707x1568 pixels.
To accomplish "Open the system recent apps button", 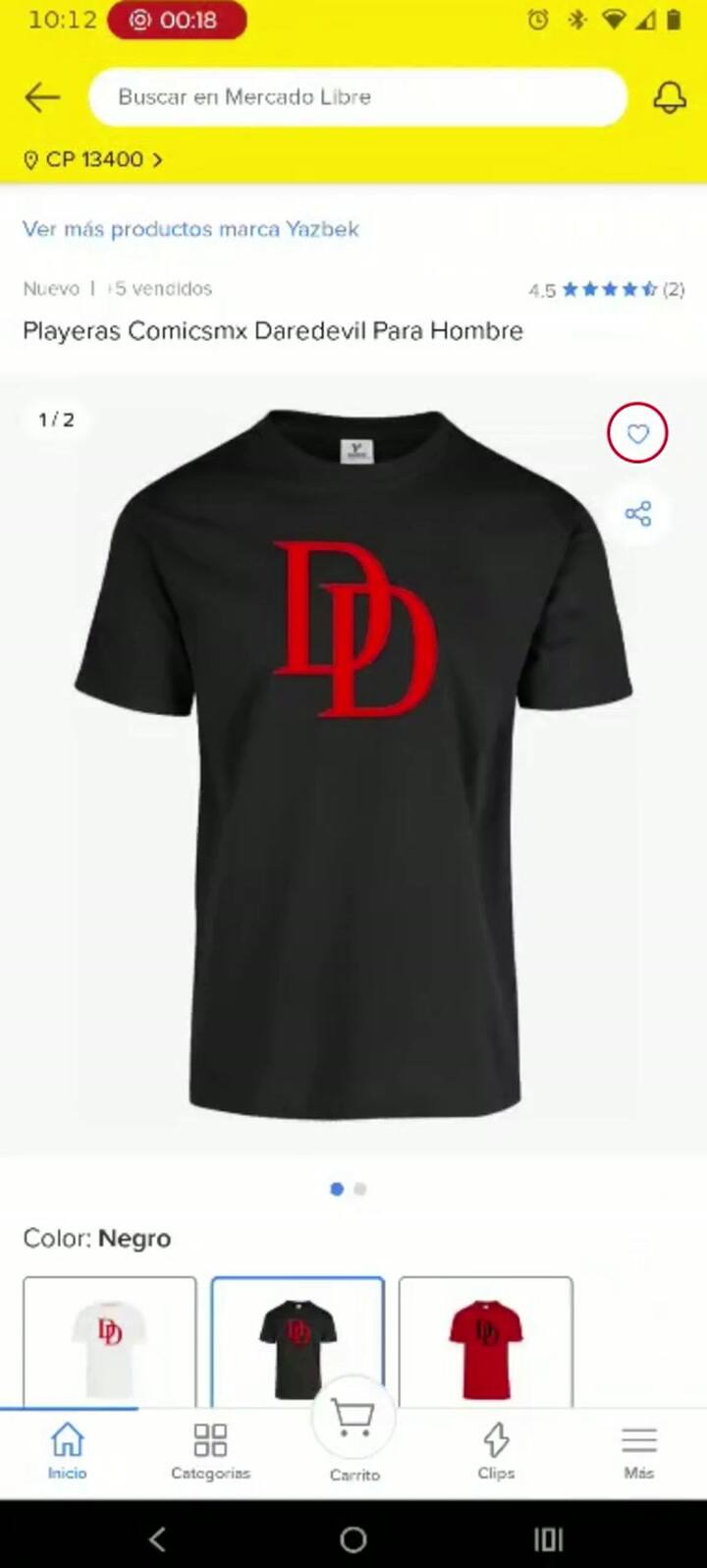I will point(549,1539).
